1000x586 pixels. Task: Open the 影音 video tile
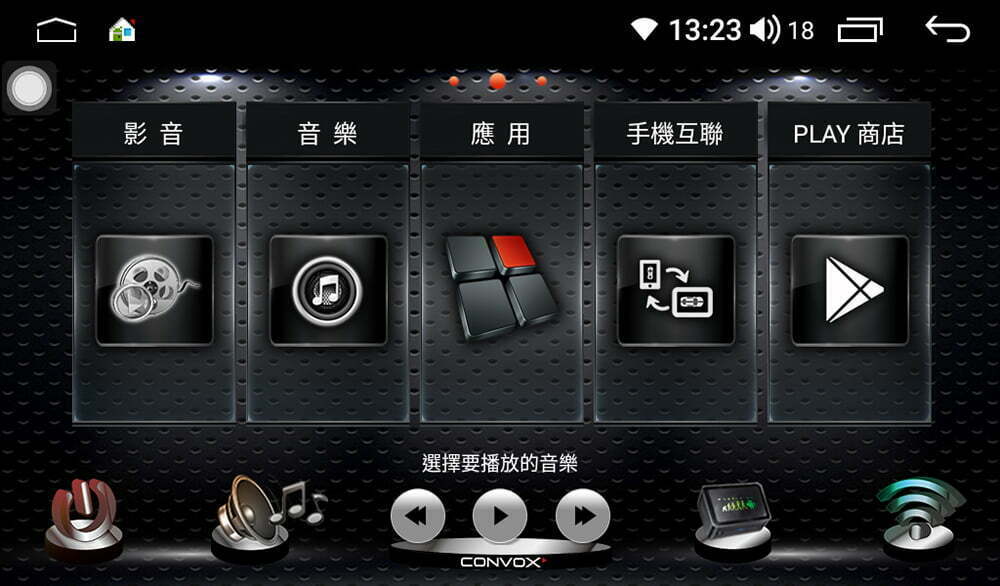point(154,290)
